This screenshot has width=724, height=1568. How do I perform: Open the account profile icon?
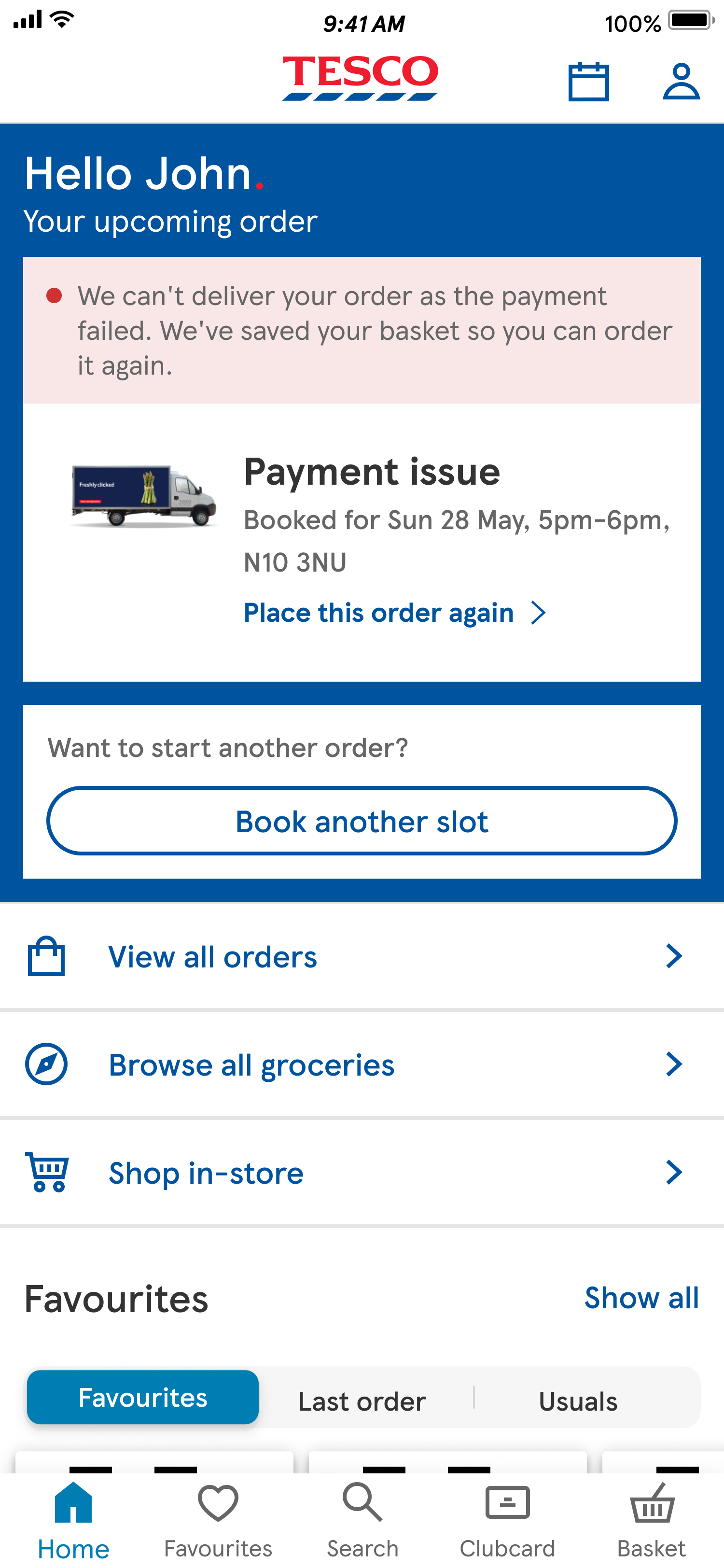point(681,82)
